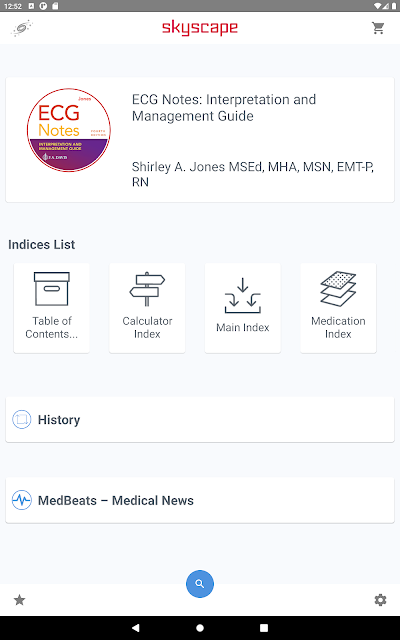The height and width of the screenshot is (640, 400).
Task: Tap the galaxy icon at top left
Action: (22, 28)
